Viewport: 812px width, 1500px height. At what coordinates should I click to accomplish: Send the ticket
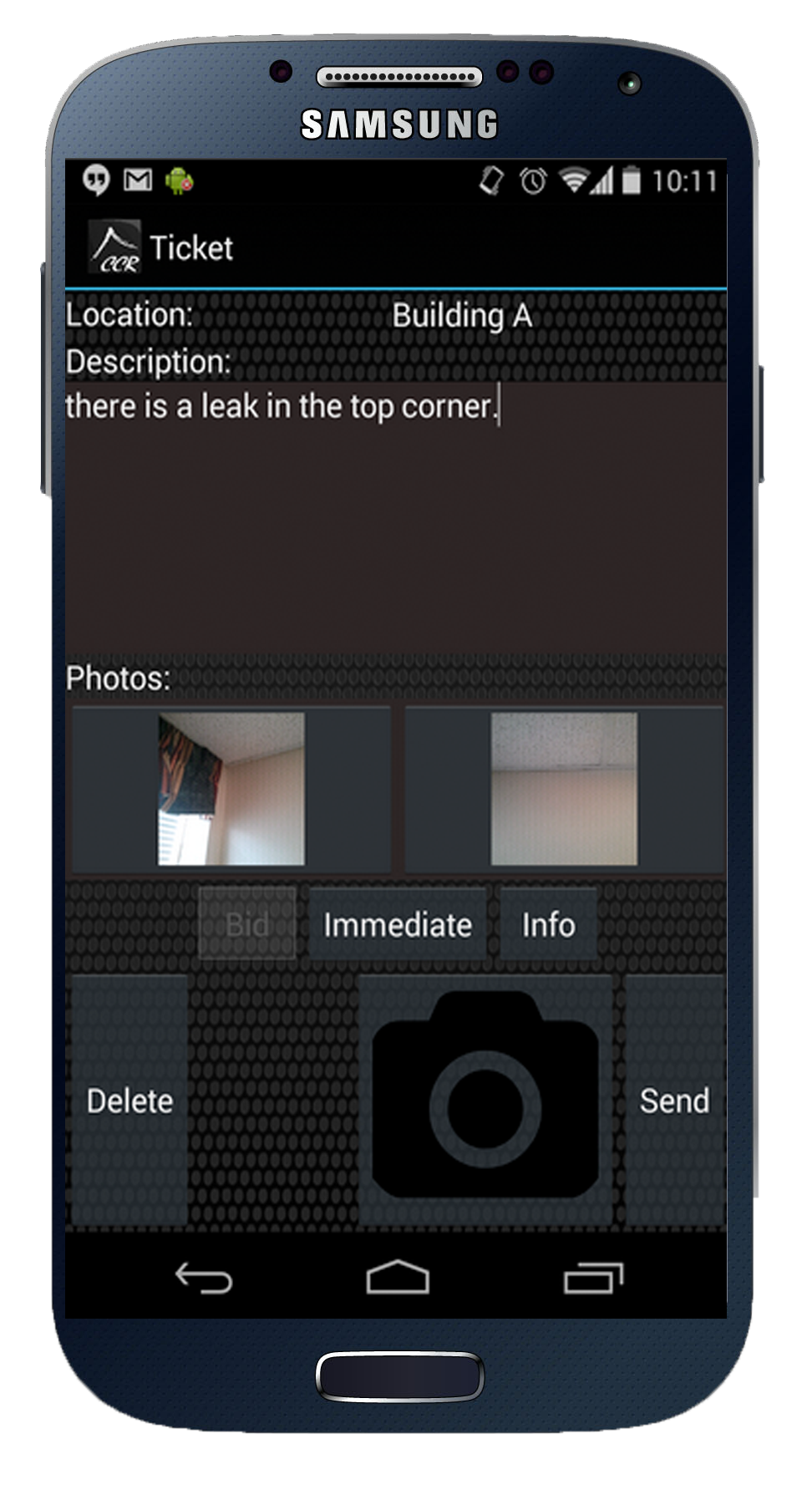(674, 1101)
